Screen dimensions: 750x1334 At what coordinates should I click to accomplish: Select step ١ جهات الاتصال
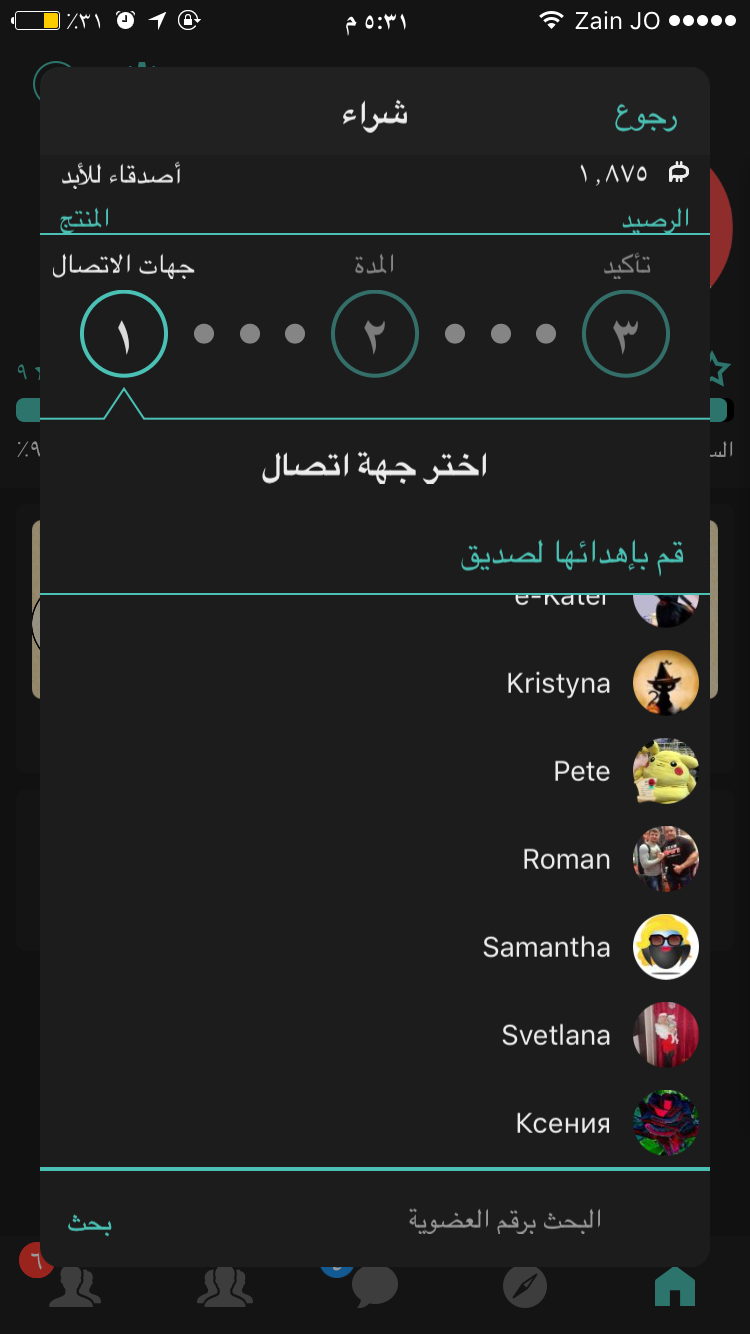tap(124, 334)
